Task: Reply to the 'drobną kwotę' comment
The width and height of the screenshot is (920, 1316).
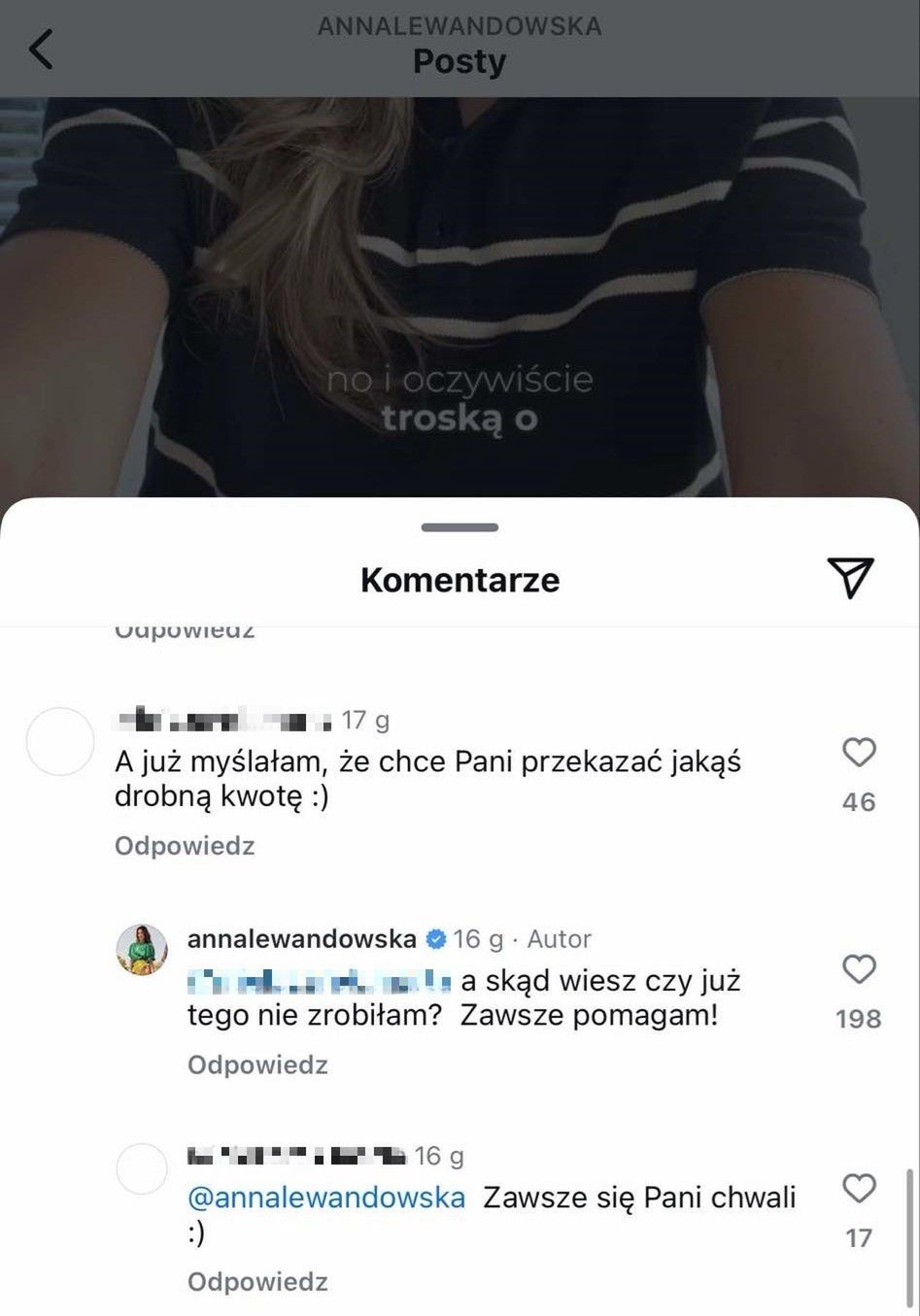Action: 185,846
